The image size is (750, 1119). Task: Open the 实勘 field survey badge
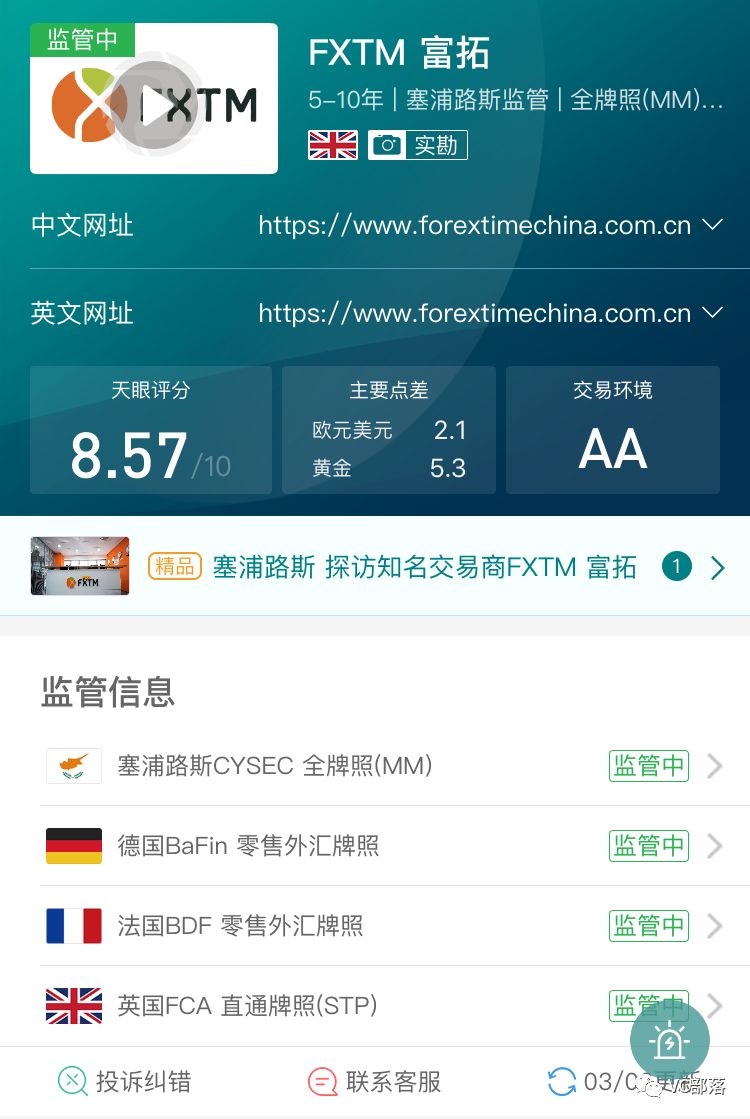pyautogui.click(x=417, y=146)
